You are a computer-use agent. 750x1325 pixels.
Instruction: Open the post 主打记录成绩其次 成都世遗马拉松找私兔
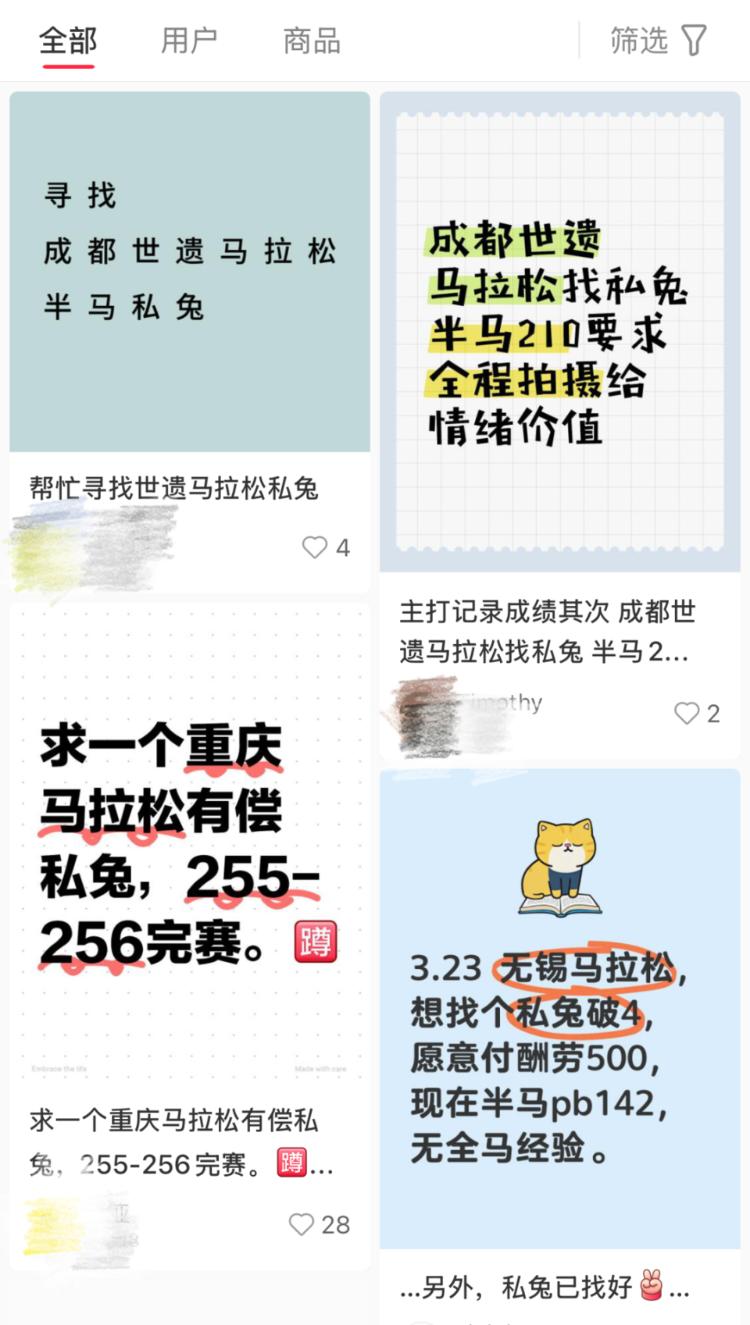click(x=560, y=330)
